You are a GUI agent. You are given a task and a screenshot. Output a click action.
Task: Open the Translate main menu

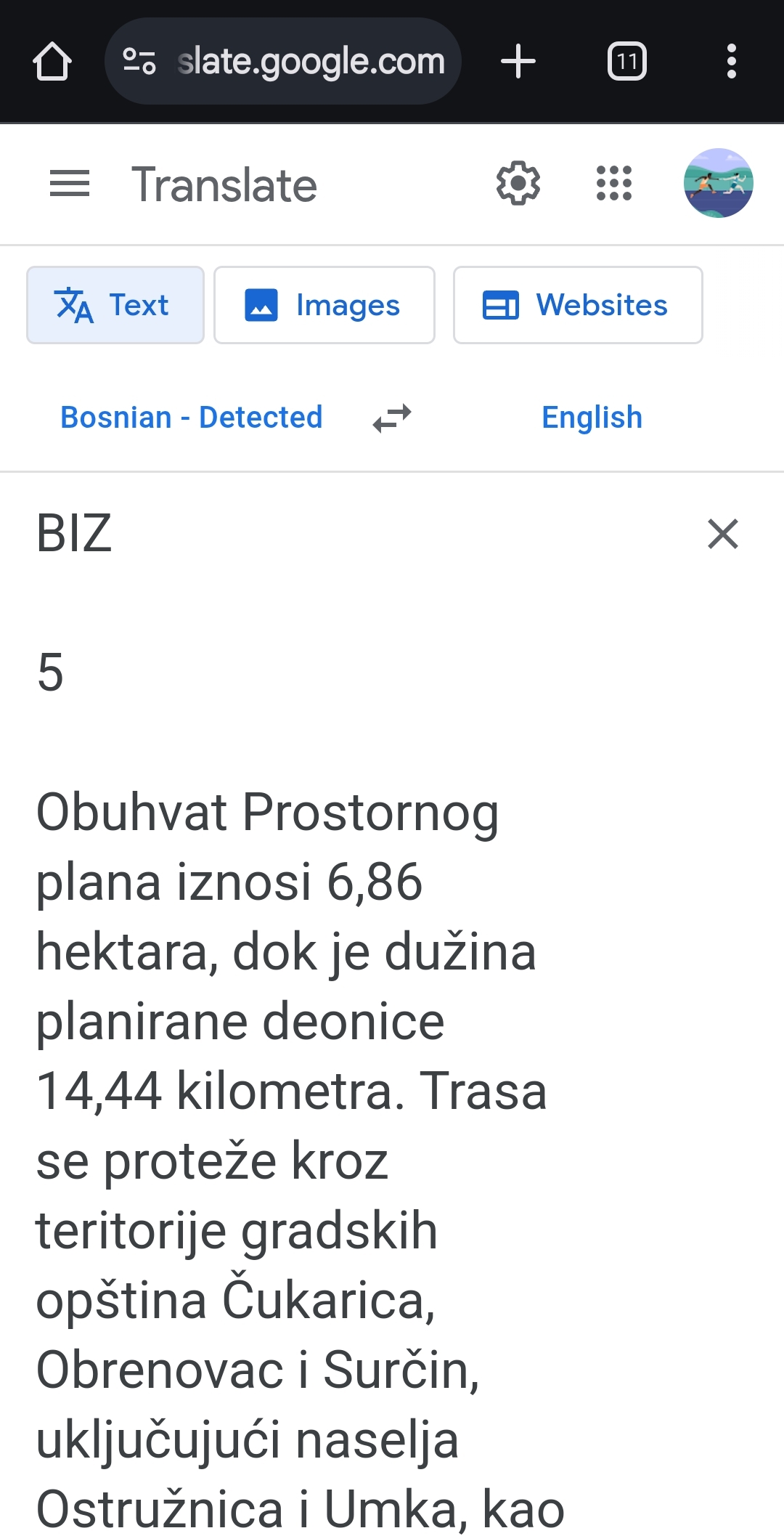click(70, 183)
